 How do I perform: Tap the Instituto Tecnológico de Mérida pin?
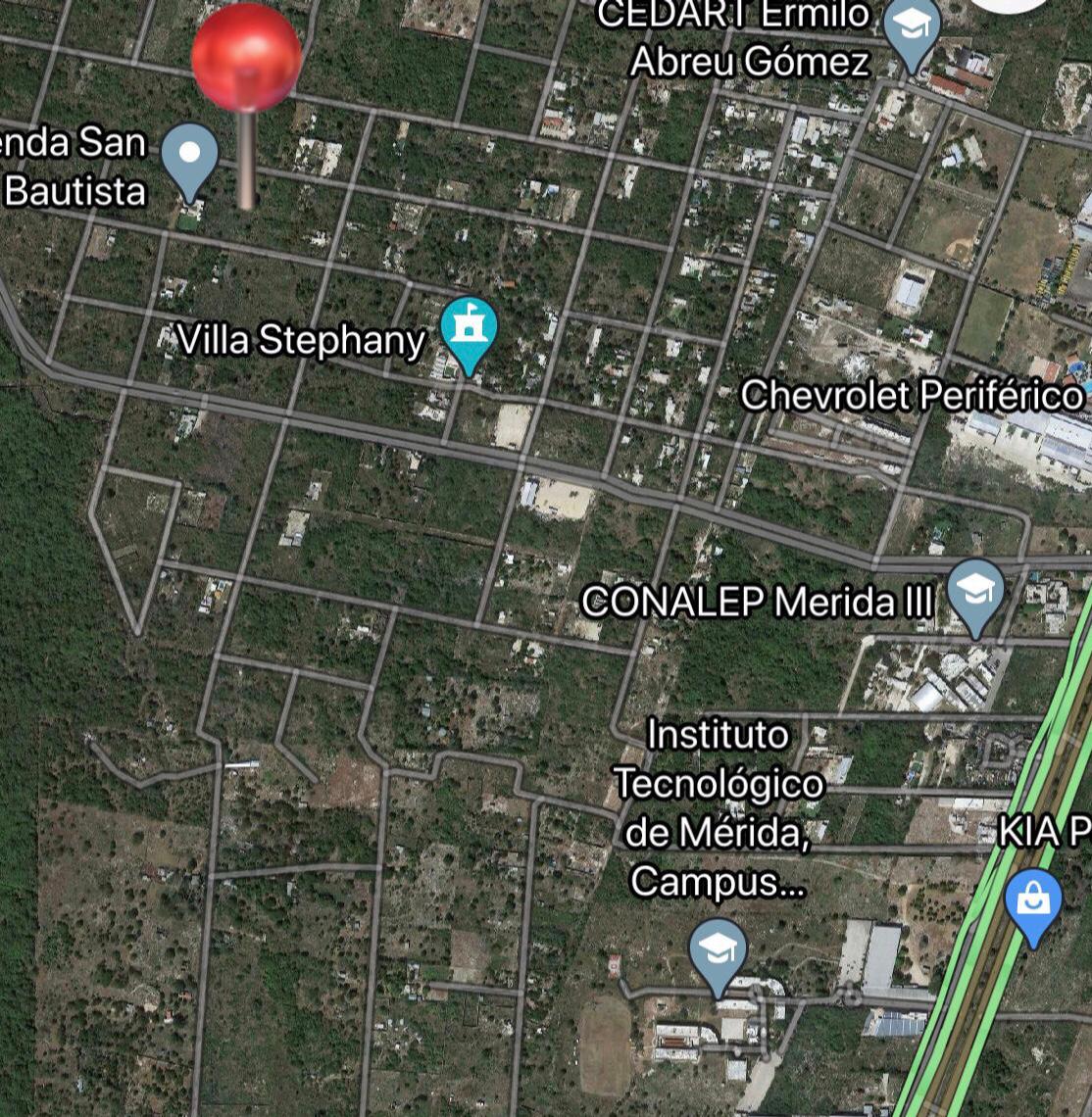point(718,952)
